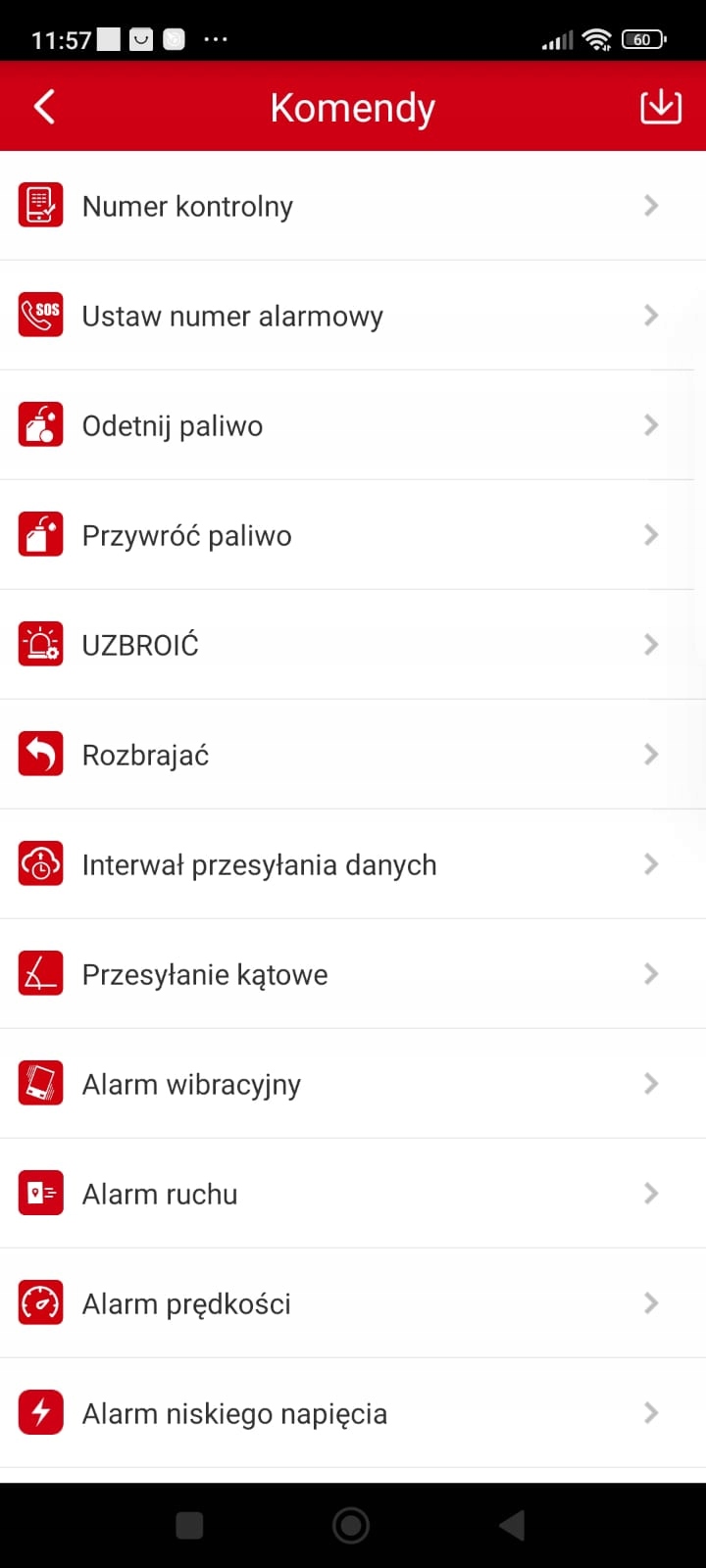Image resolution: width=706 pixels, height=1568 pixels.
Task: Open UZBROIĆ details using the right chevron
Action: click(650, 644)
